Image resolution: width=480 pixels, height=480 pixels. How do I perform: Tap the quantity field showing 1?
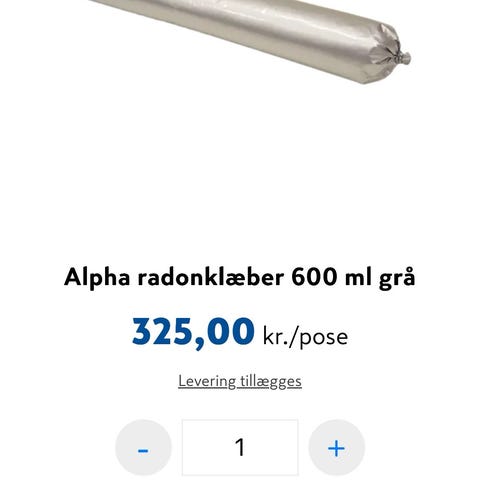tap(240, 447)
